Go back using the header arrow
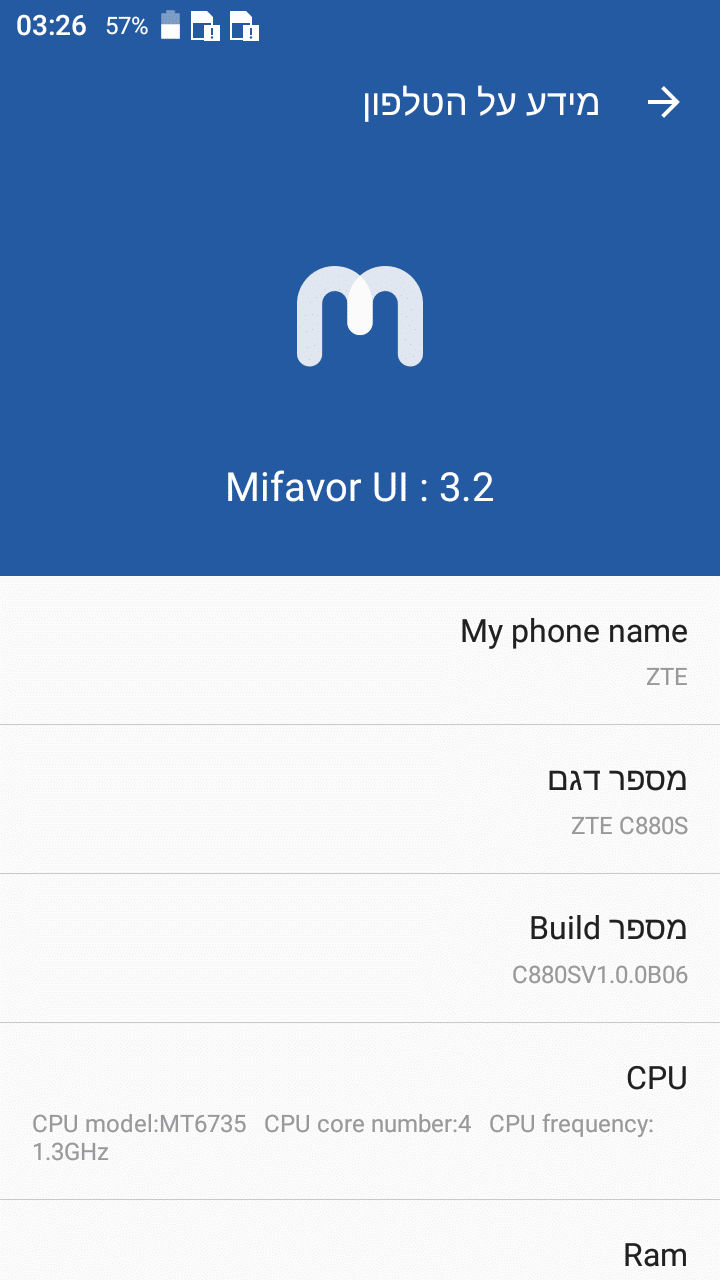 [663, 103]
